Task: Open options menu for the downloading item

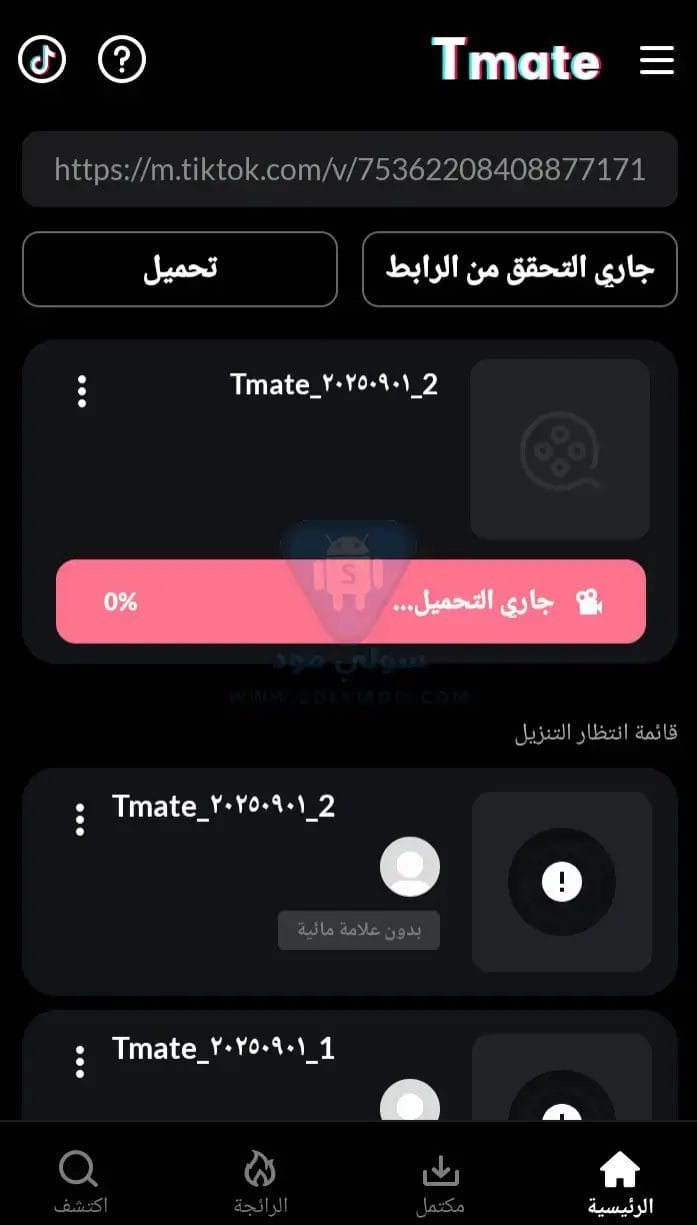Action: pyautogui.click(x=82, y=391)
